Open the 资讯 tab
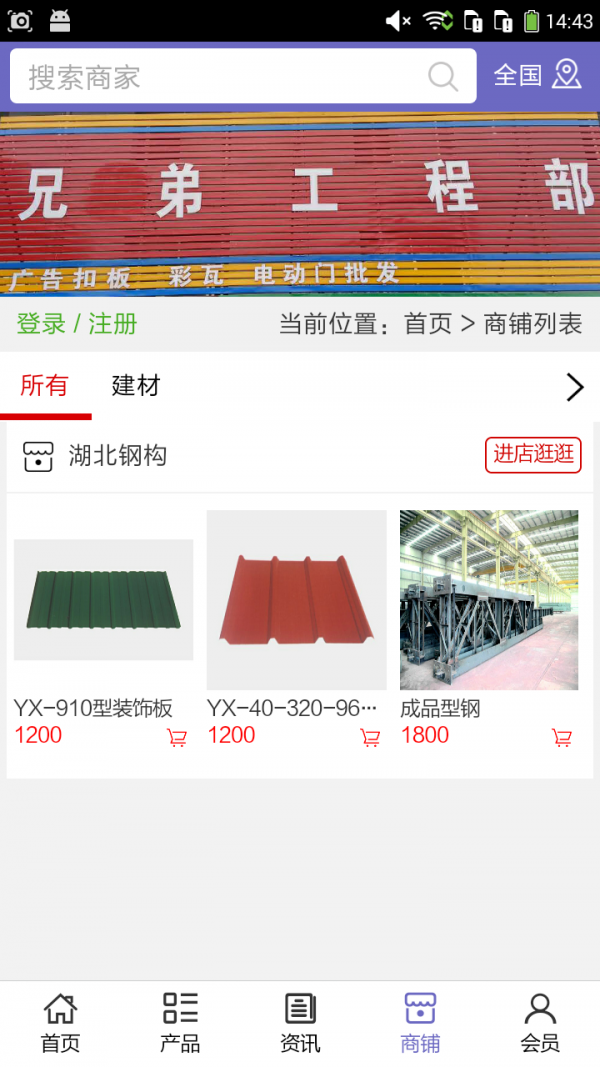The width and height of the screenshot is (600, 1067). pyautogui.click(x=300, y=1023)
